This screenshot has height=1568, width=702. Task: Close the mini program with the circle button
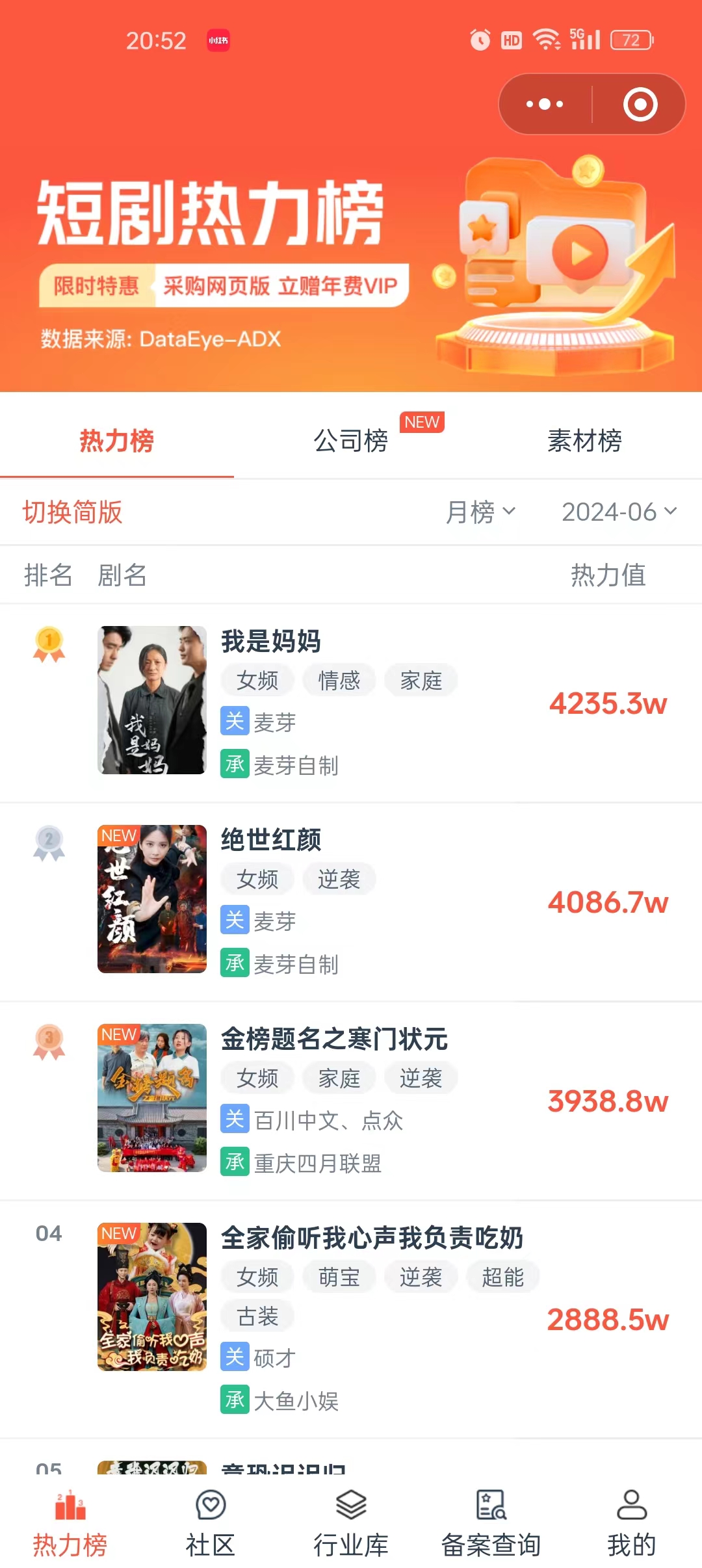(640, 104)
